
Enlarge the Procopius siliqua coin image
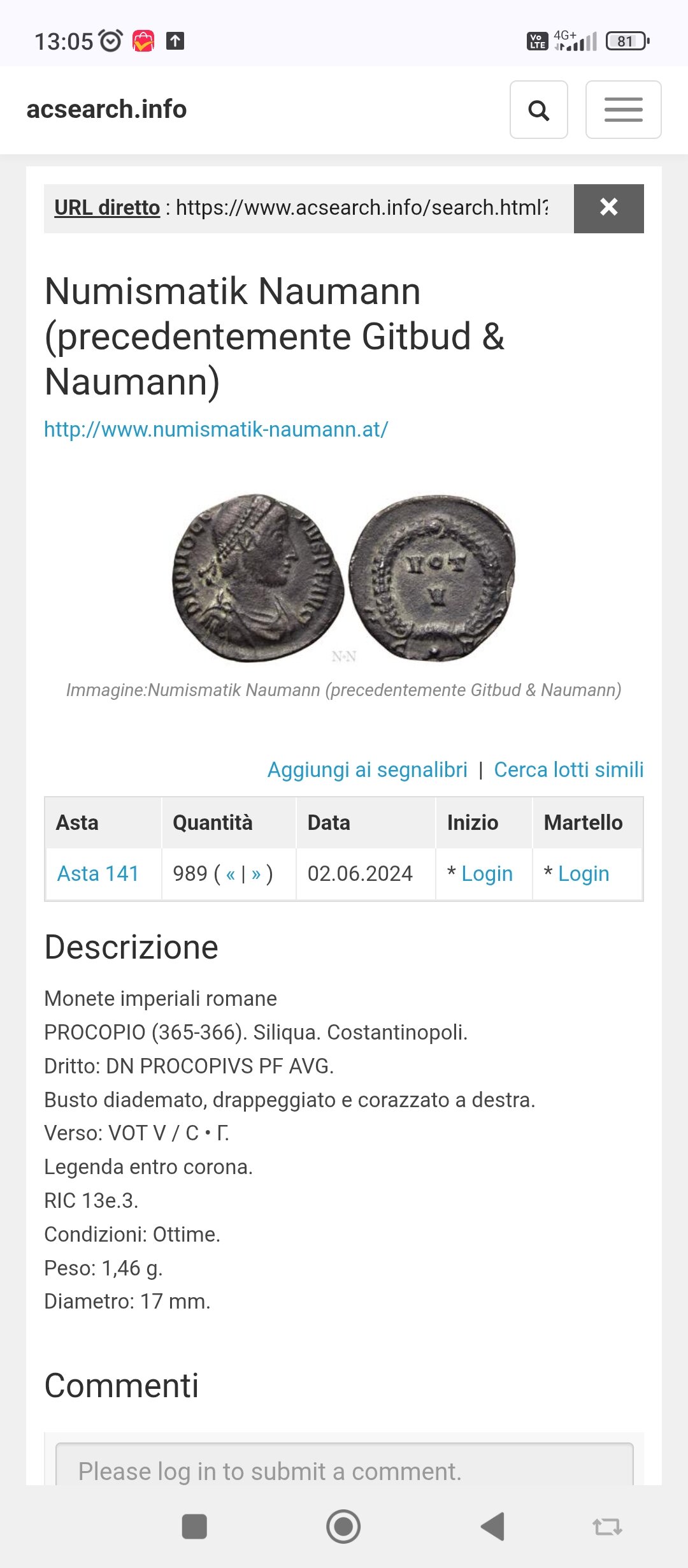tap(344, 579)
